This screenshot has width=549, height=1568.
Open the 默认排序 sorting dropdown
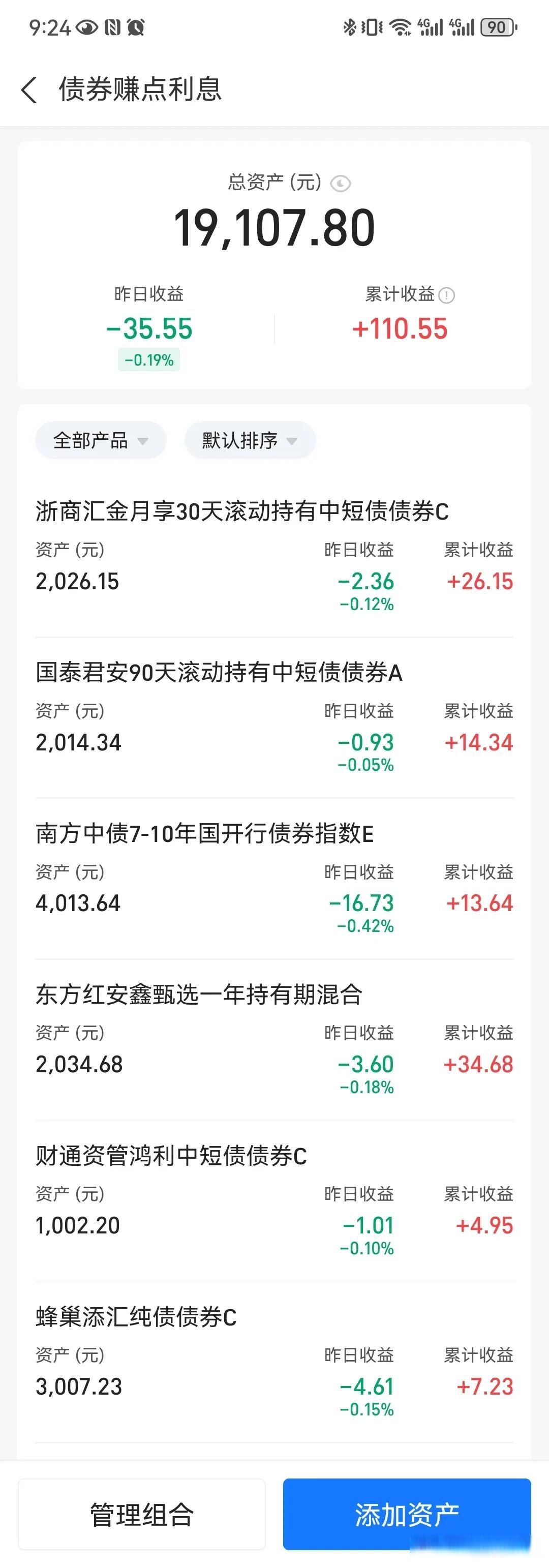click(x=250, y=440)
